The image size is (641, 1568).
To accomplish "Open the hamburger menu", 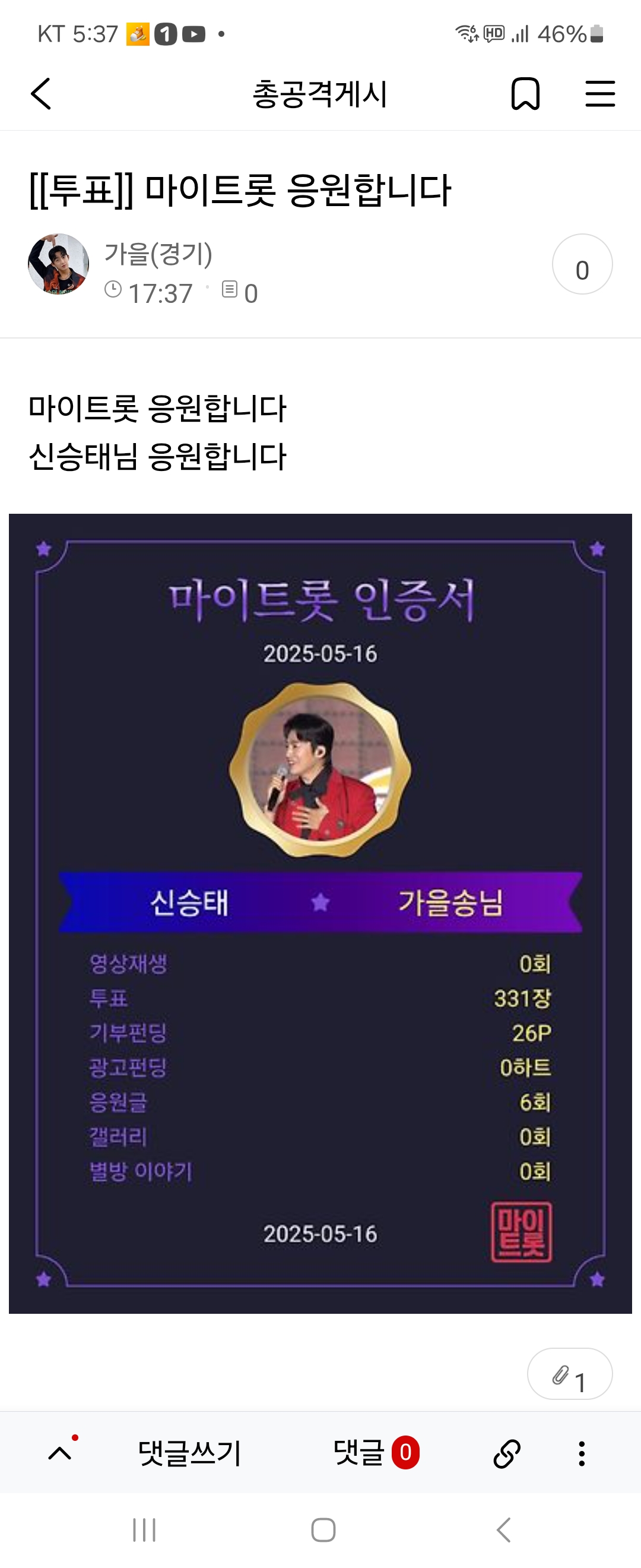I will point(599,94).
